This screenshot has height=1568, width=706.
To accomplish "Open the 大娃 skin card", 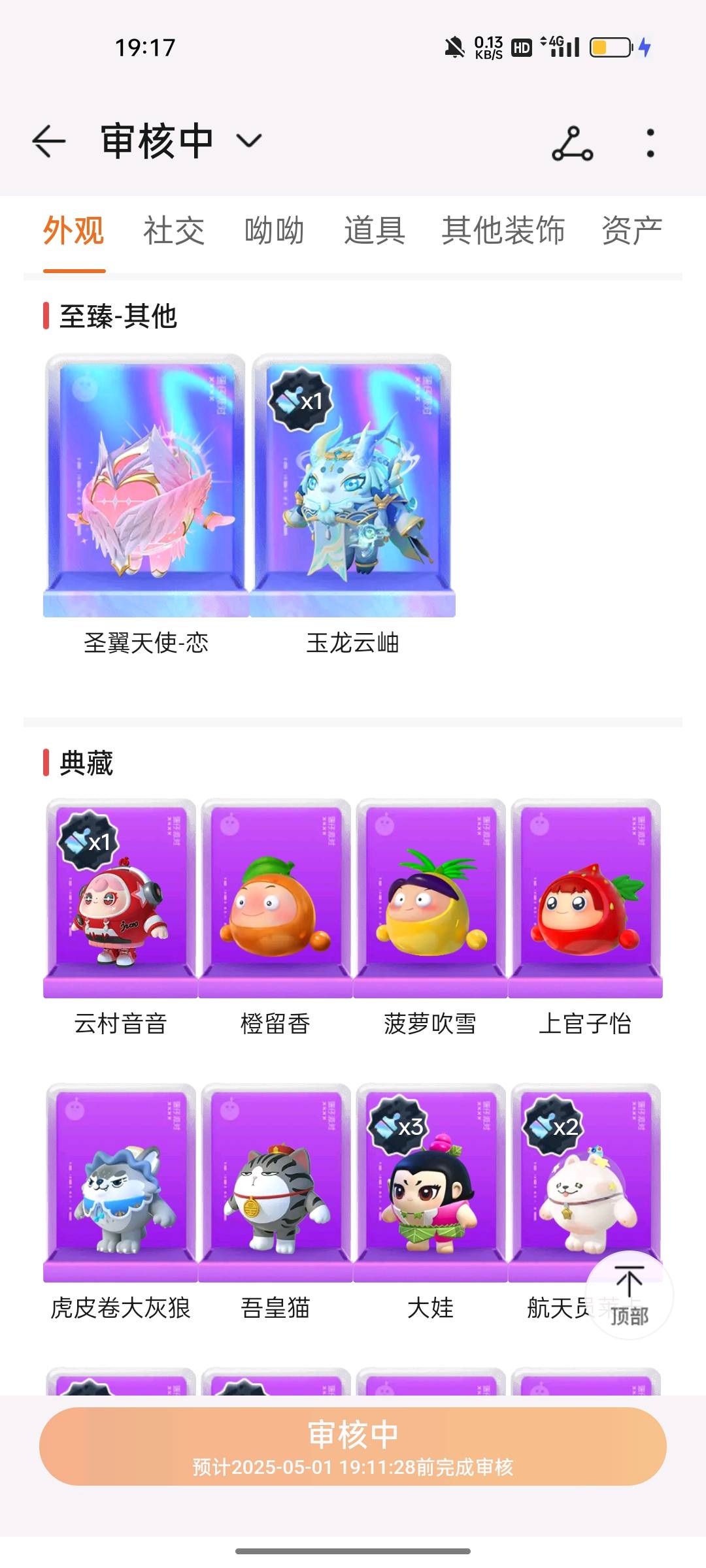I will [430, 1183].
